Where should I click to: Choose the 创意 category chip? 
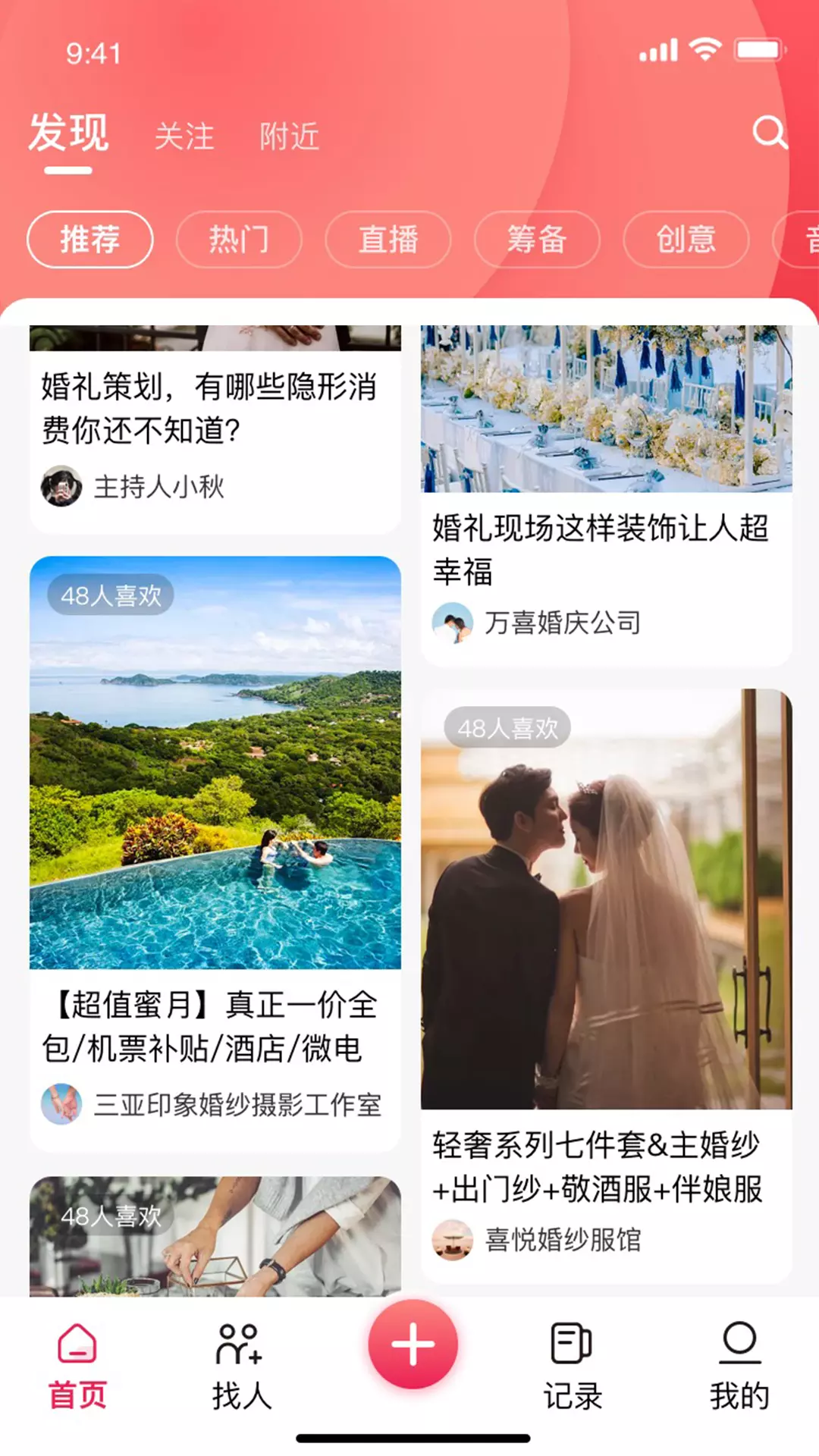[686, 240]
